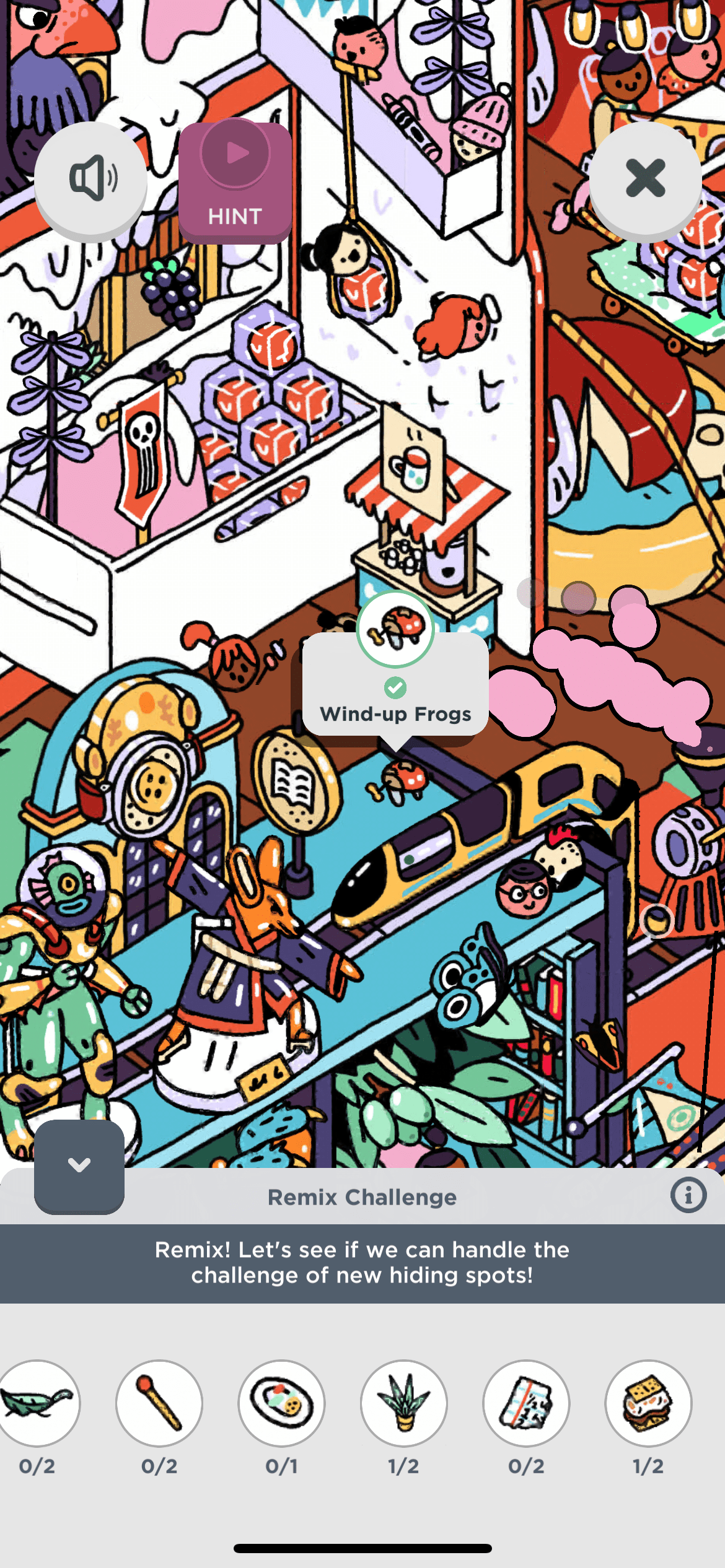The image size is (725, 1568).
Task: Select the s'more sandwich item to find
Action: coord(648,1403)
